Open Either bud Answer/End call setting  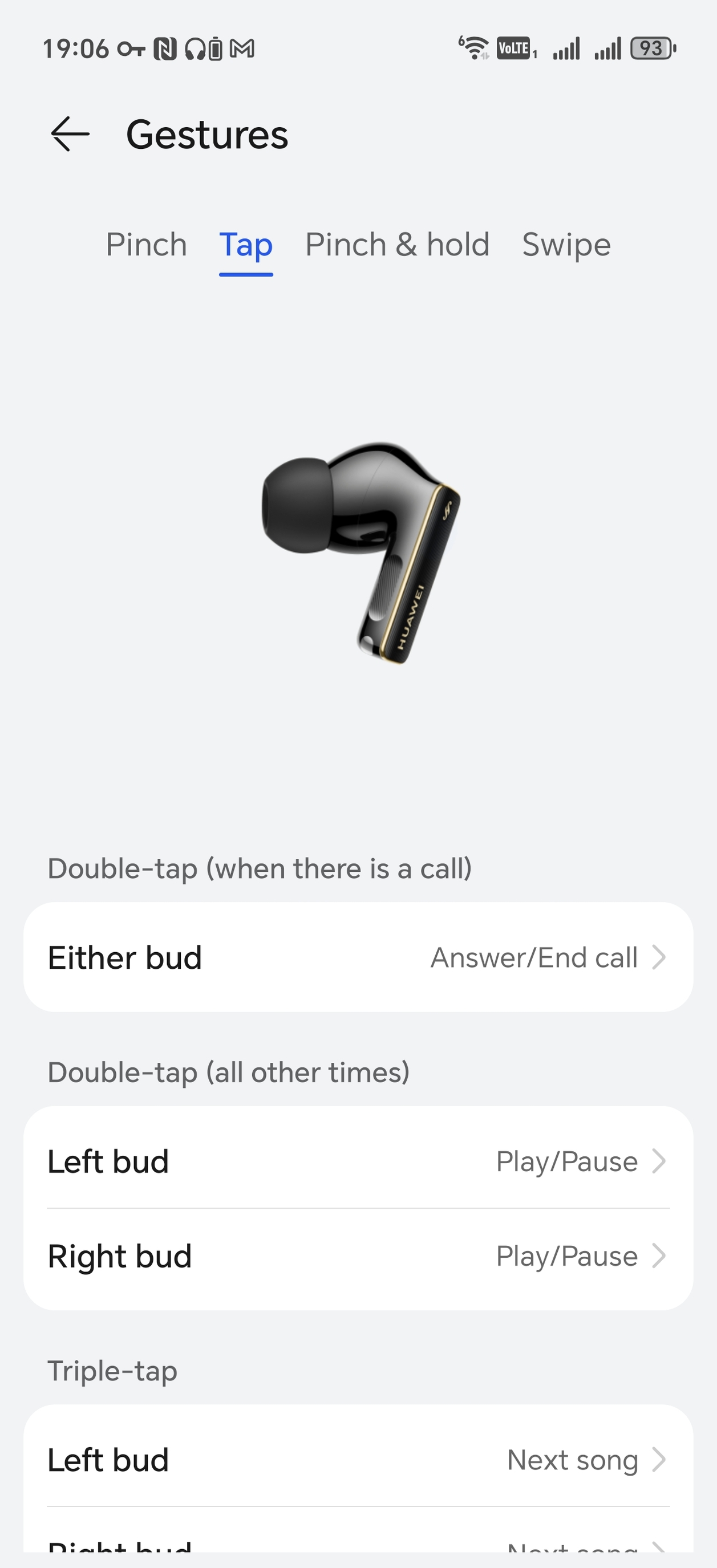[358, 957]
